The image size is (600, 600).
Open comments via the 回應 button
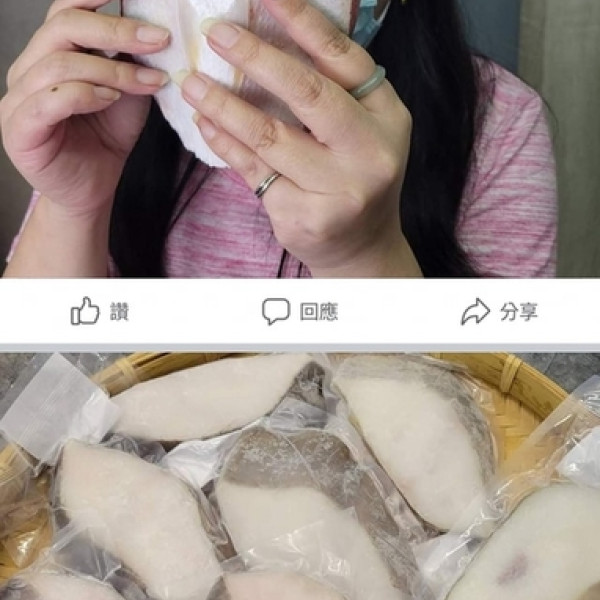point(300,312)
